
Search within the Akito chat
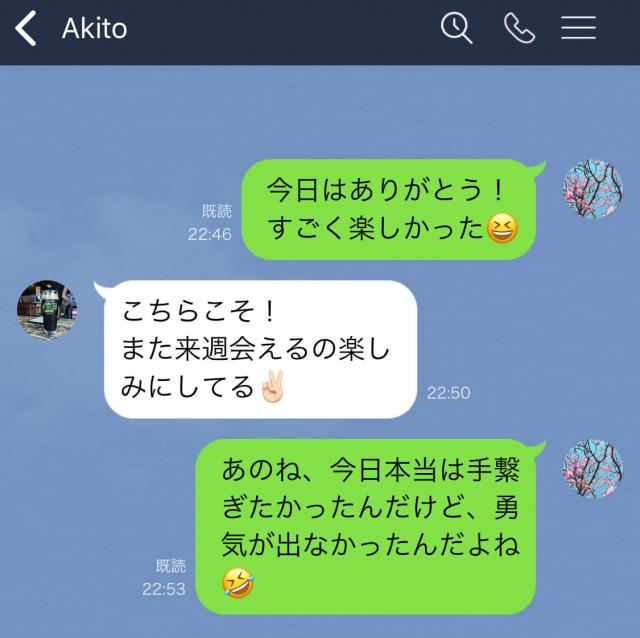pos(457,28)
